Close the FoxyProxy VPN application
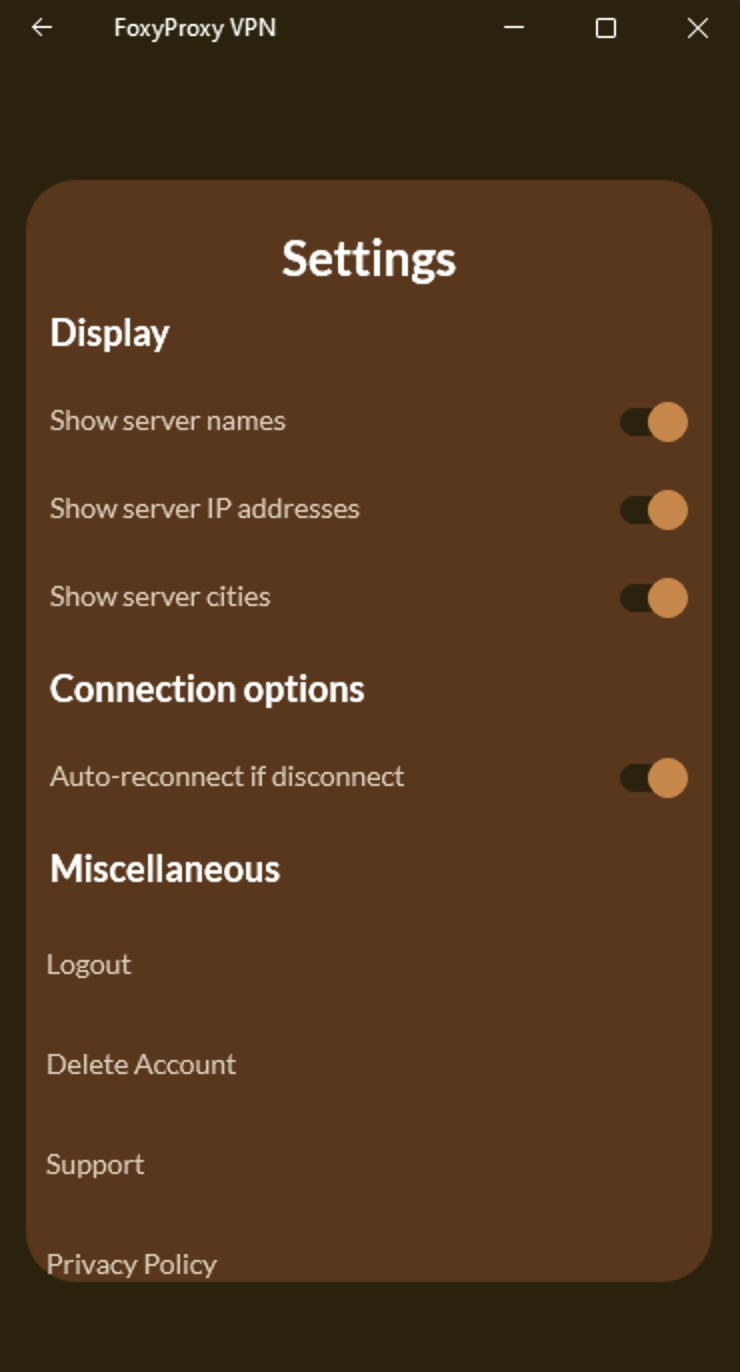The image size is (740, 1372). (x=696, y=28)
